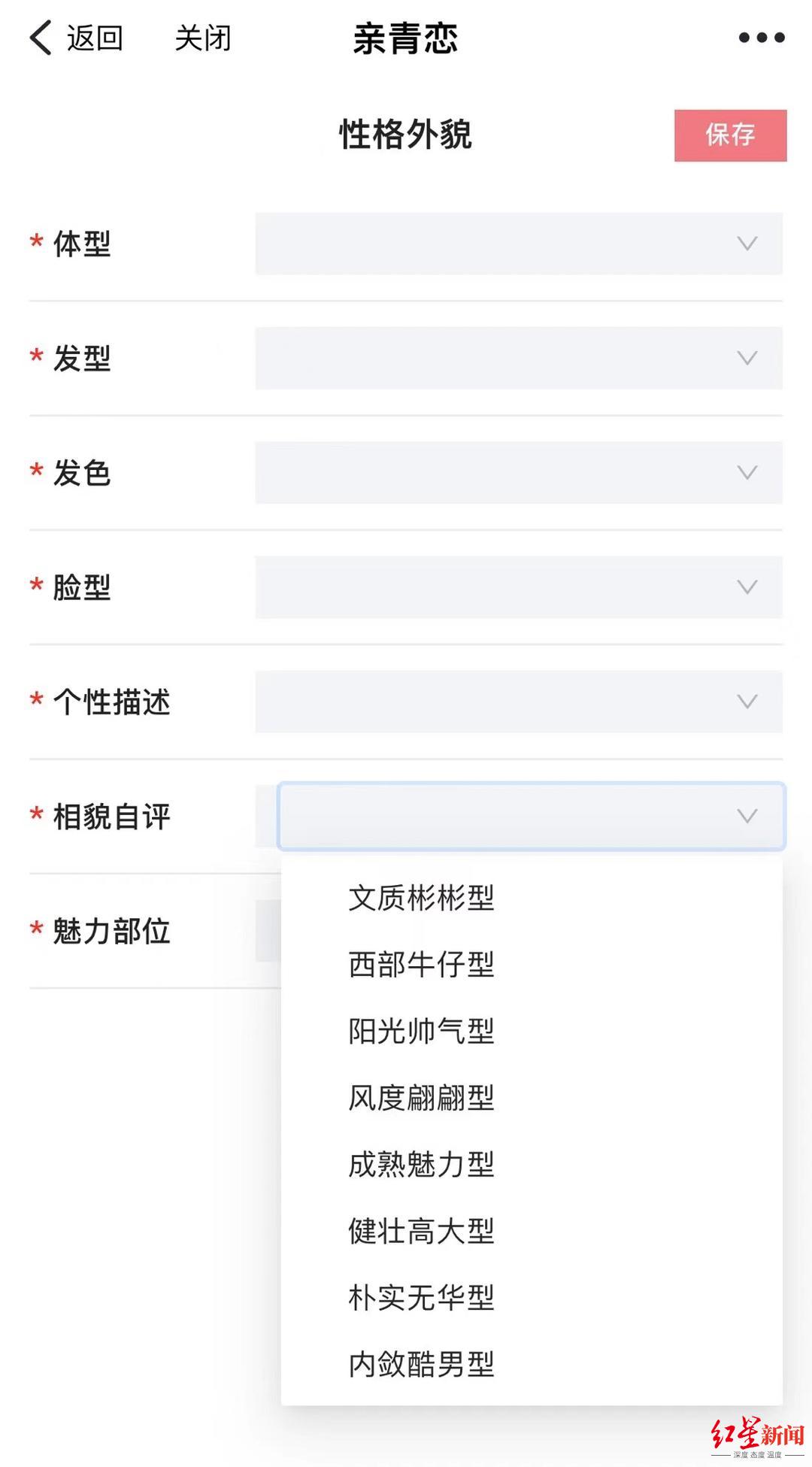Go back with the 返回 arrow
Viewport: 812px width, 1467px height.
[x=76, y=38]
